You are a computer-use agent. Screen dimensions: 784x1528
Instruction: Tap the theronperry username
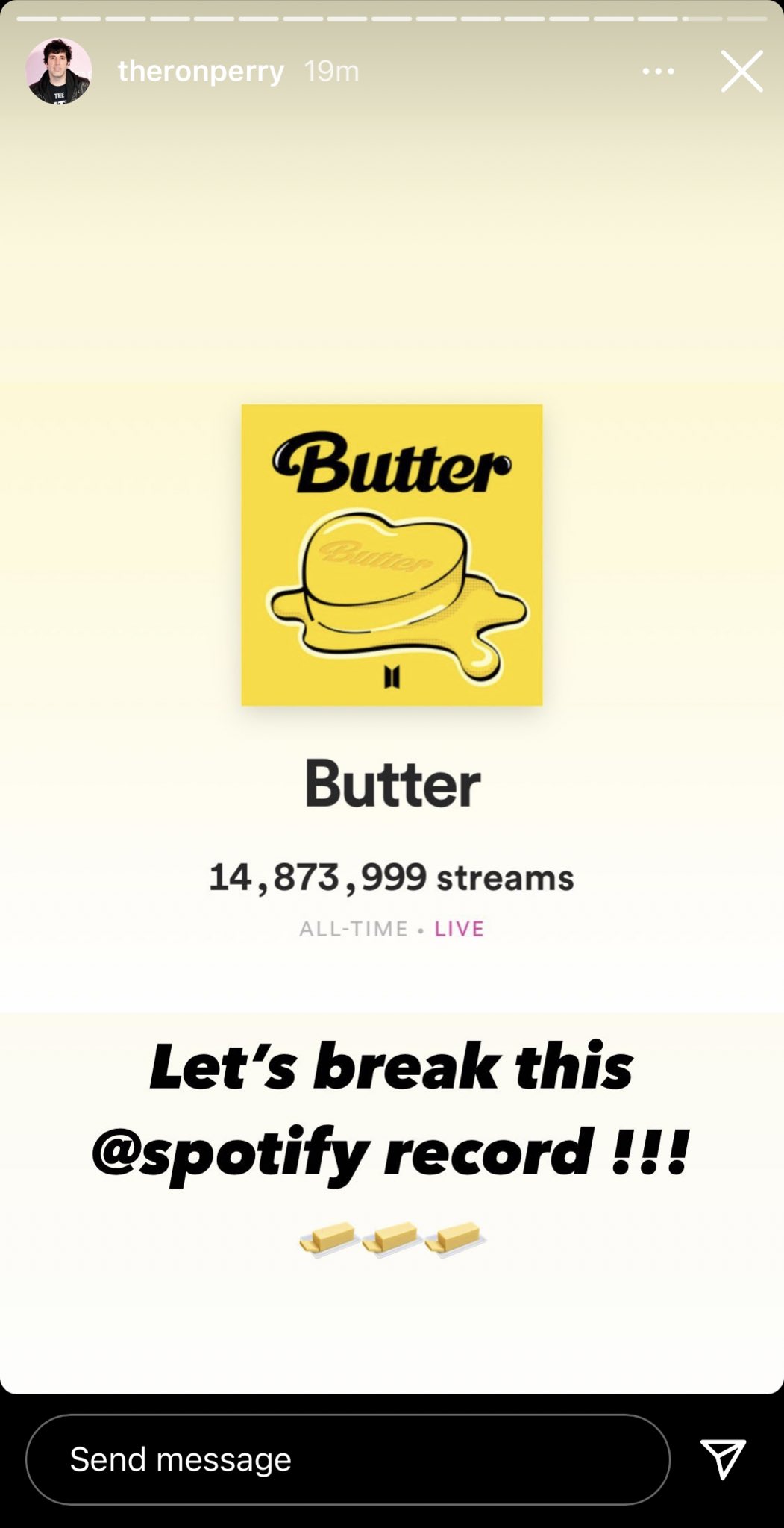coord(201,72)
